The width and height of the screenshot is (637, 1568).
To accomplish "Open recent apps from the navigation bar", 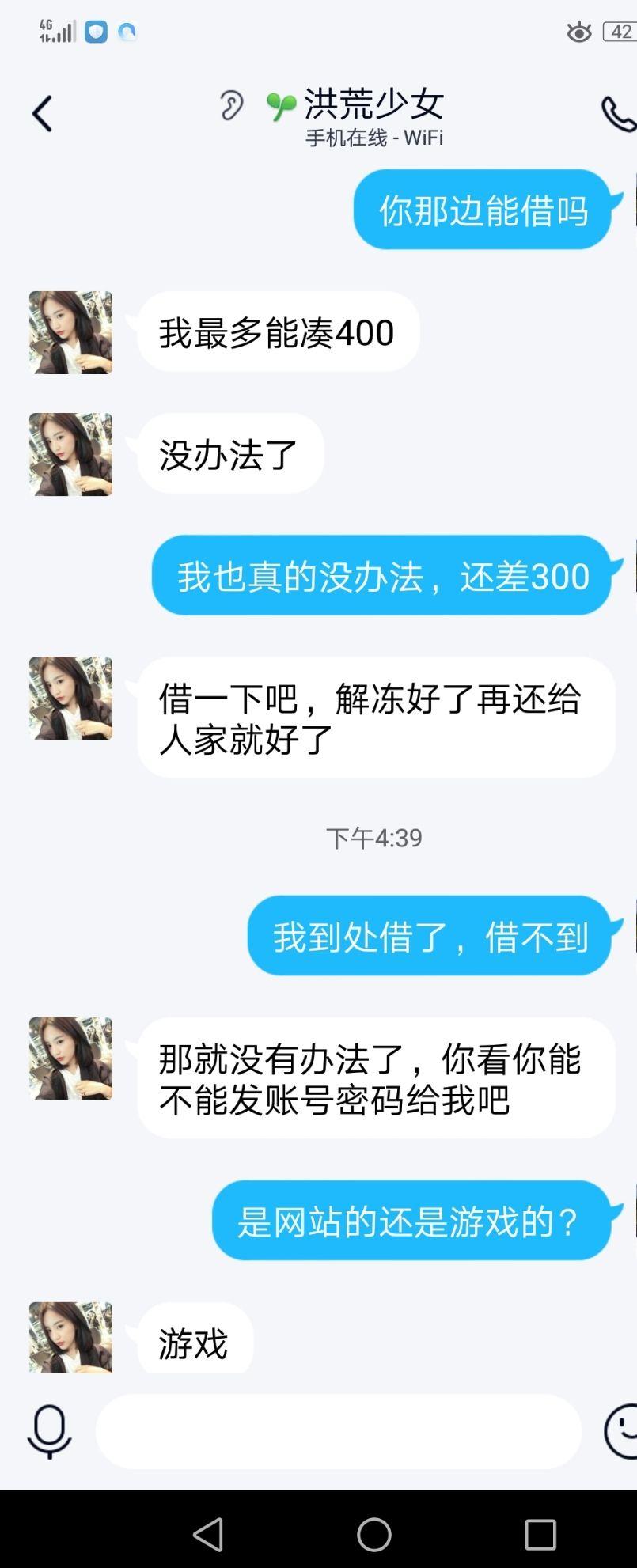I will 540,1534.
